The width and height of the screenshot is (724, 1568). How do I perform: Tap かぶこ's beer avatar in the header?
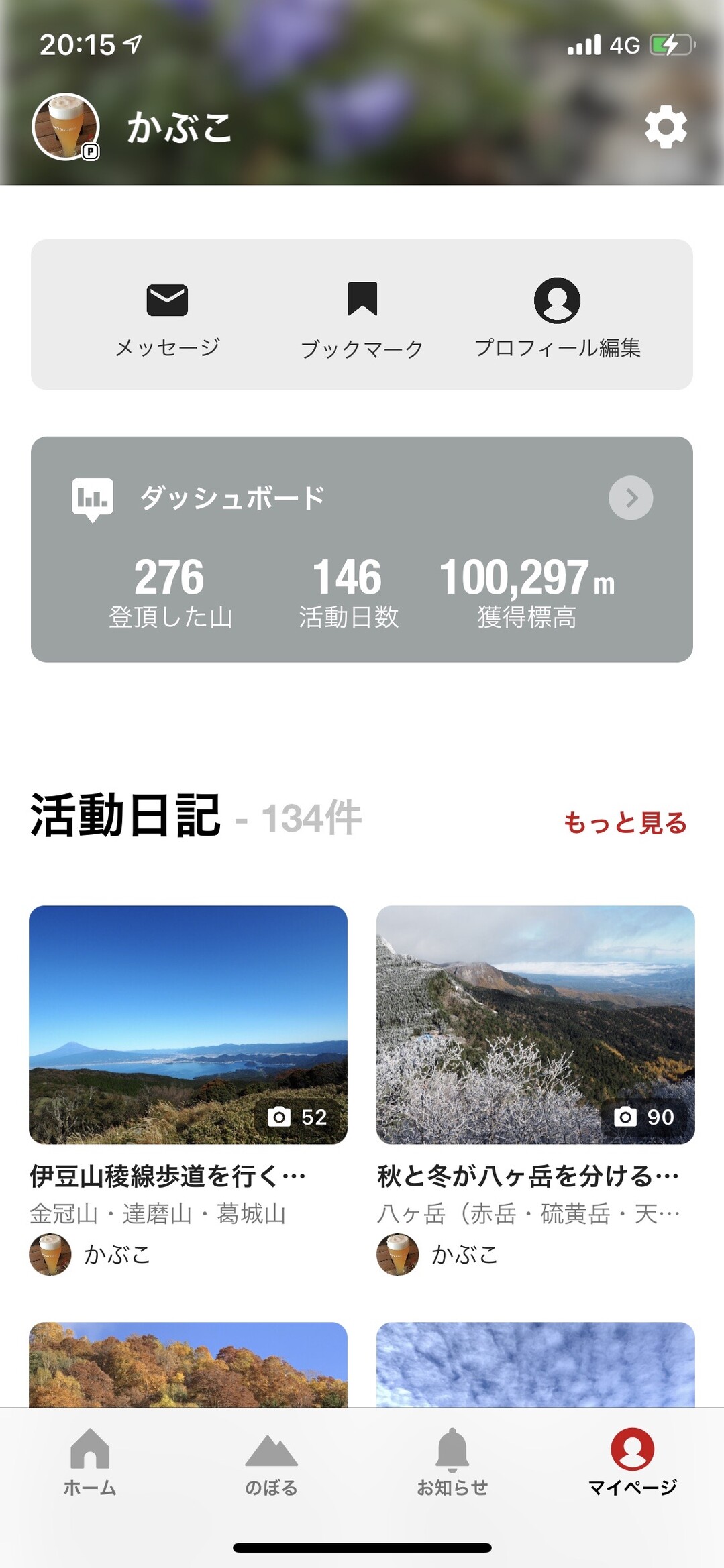64,126
